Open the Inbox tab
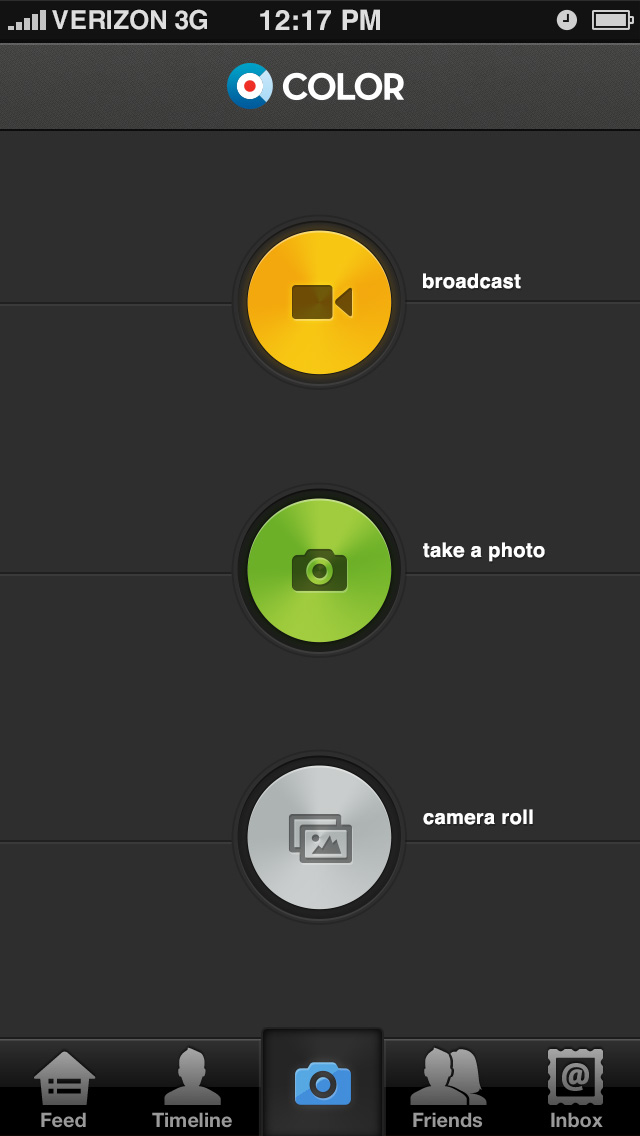 click(x=576, y=1090)
